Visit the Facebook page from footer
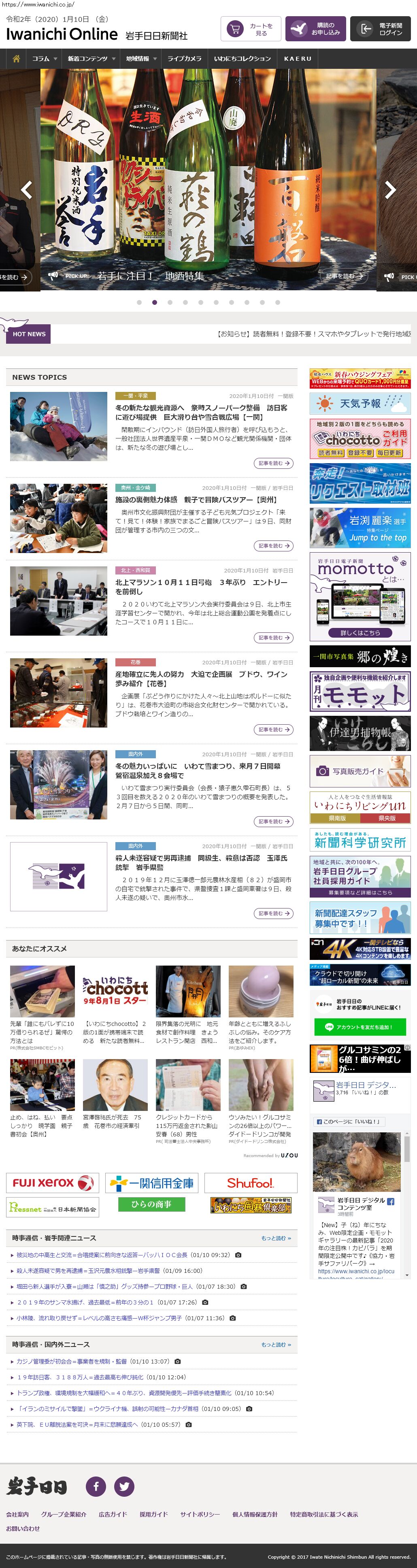417x1568 pixels. [96, 1487]
